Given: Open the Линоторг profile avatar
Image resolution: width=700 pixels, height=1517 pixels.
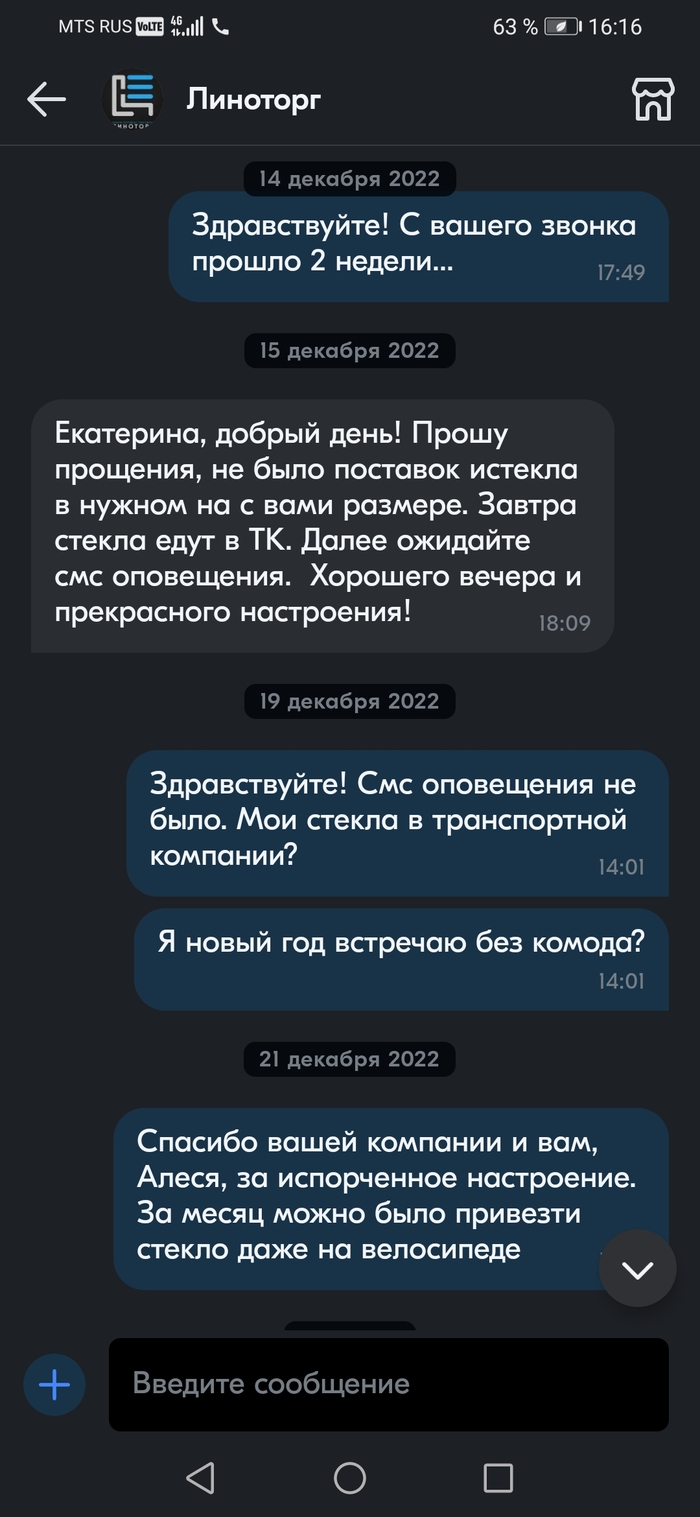Looking at the screenshot, I should pyautogui.click(x=133, y=99).
